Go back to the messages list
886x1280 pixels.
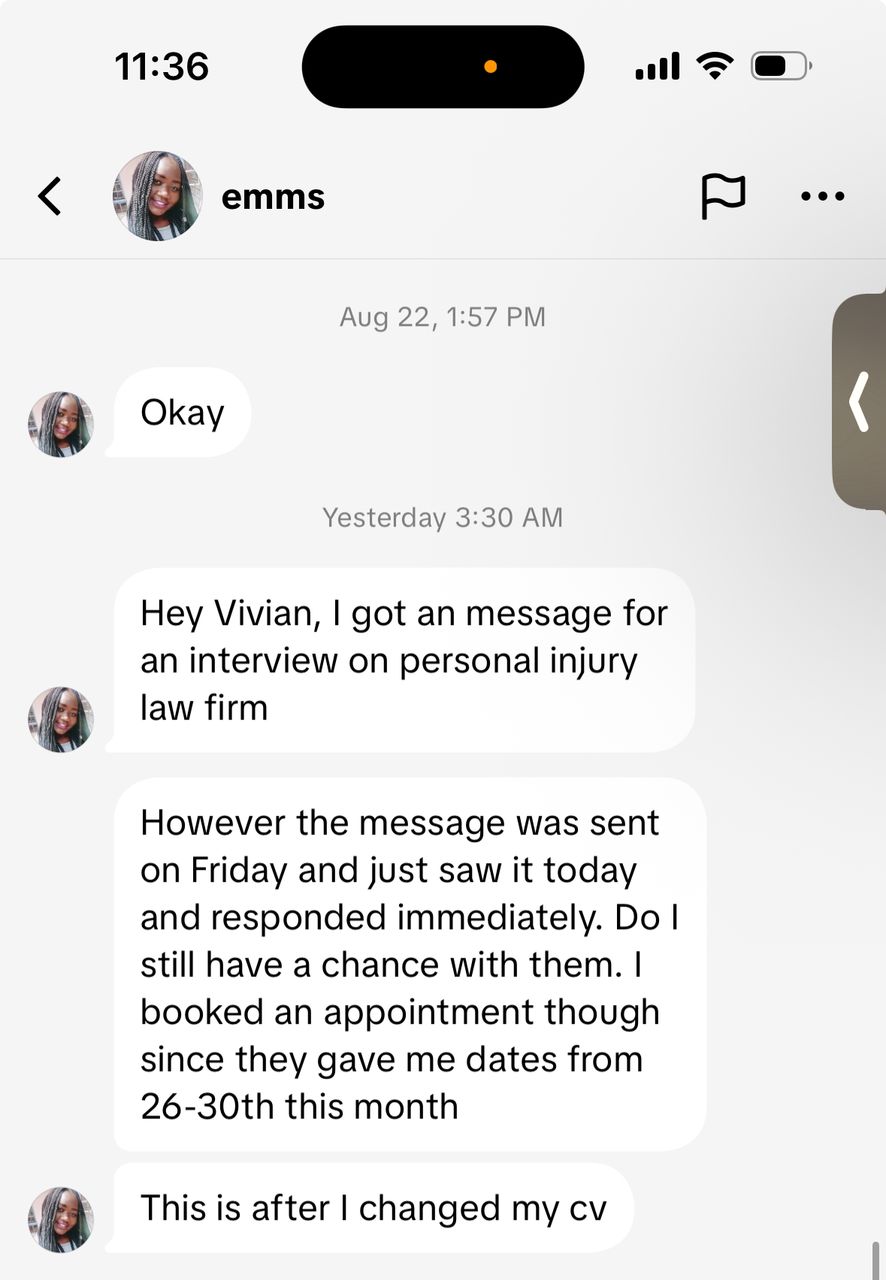[x=50, y=196]
